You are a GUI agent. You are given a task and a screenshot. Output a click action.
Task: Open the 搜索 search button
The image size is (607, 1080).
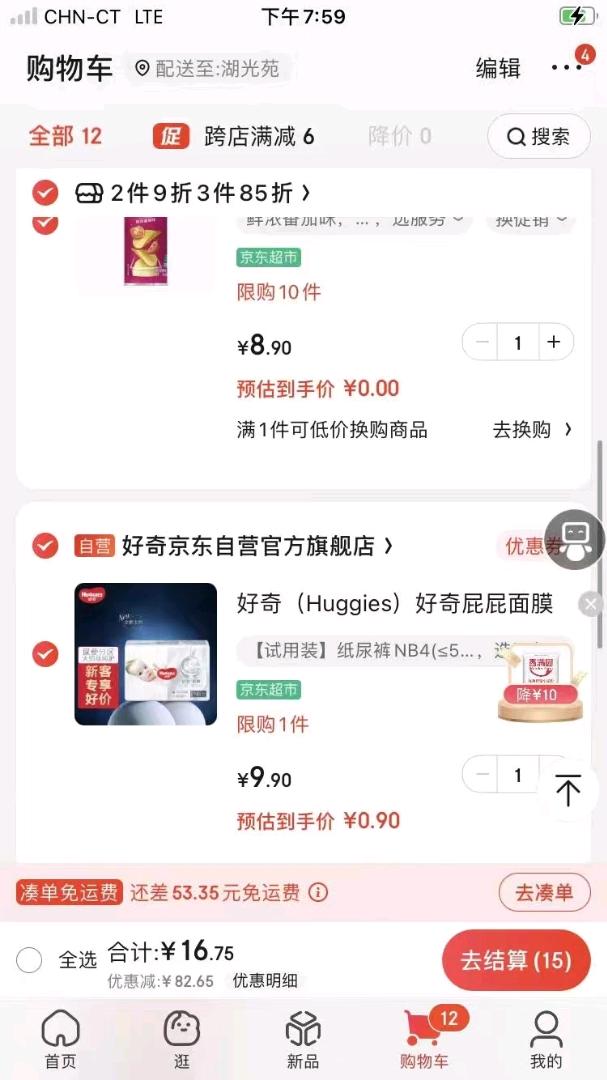point(537,136)
